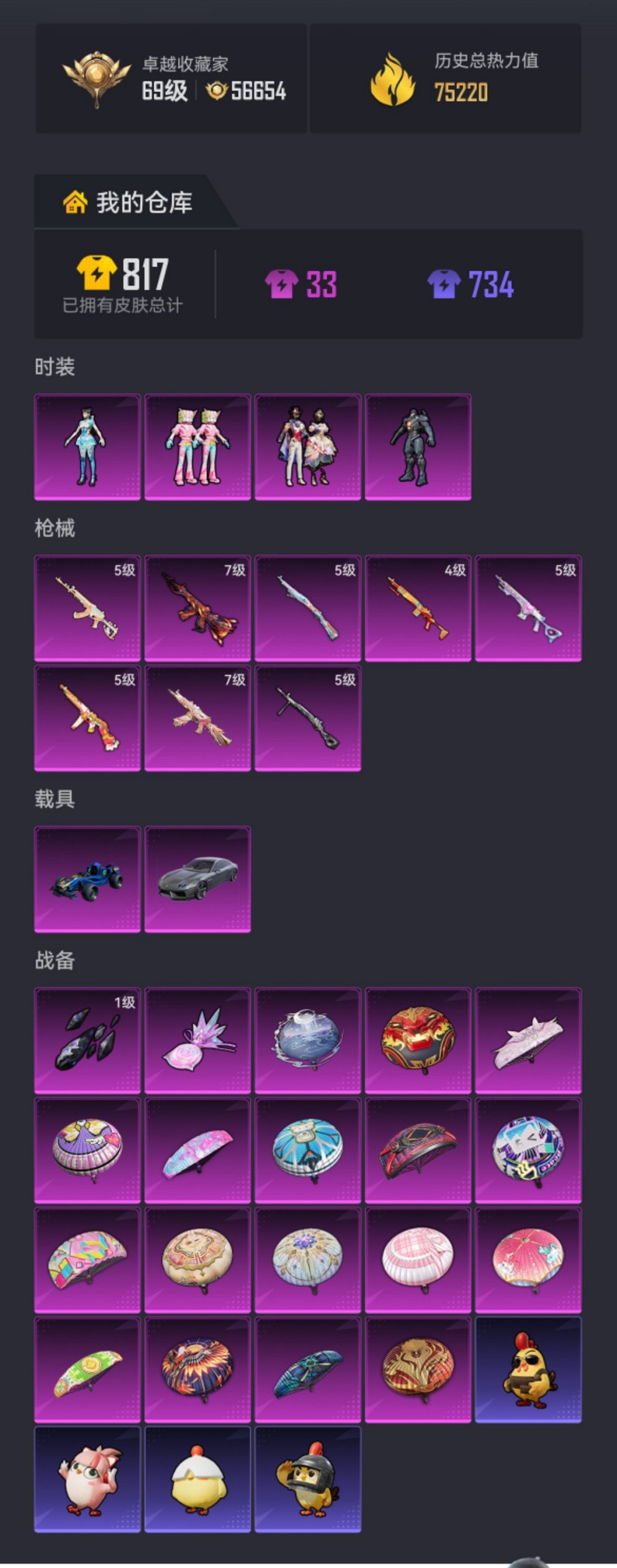View the black level 5 machine gun
This screenshot has height=1568, width=617.
pyautogui.click(x=308, y=718)
